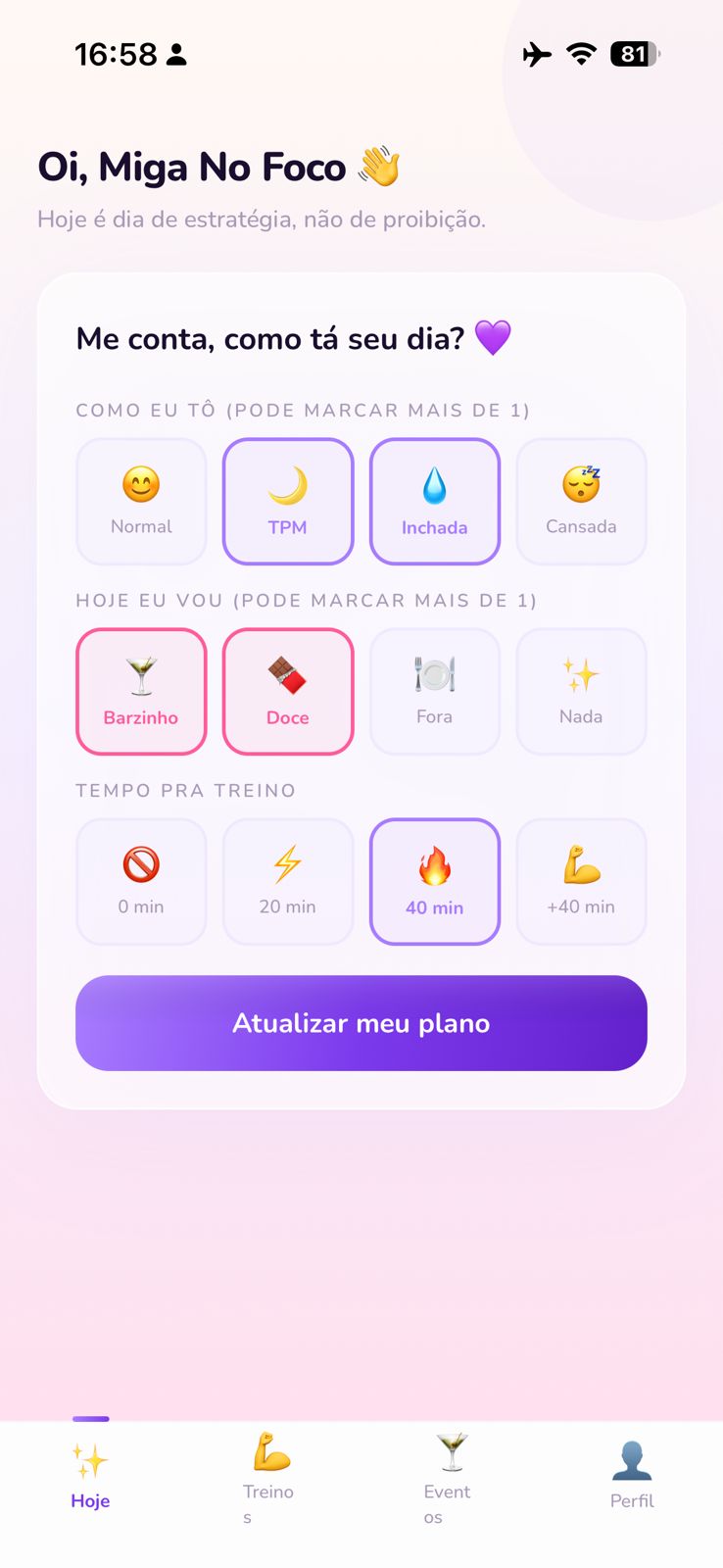
Task: Deselect the Inchada mood option
Action: pyautogui.click(x=435, y=501)
